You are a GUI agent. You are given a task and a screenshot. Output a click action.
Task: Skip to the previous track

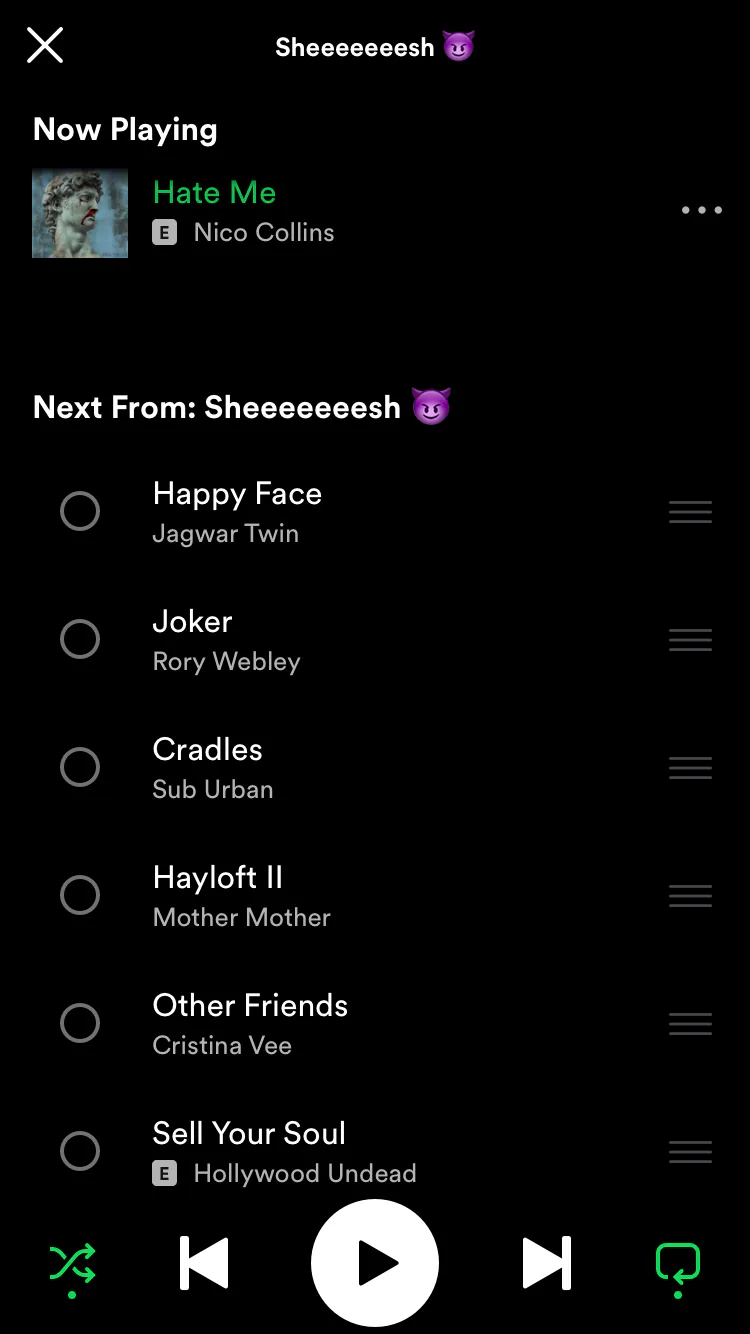(x=204, y=1263)
